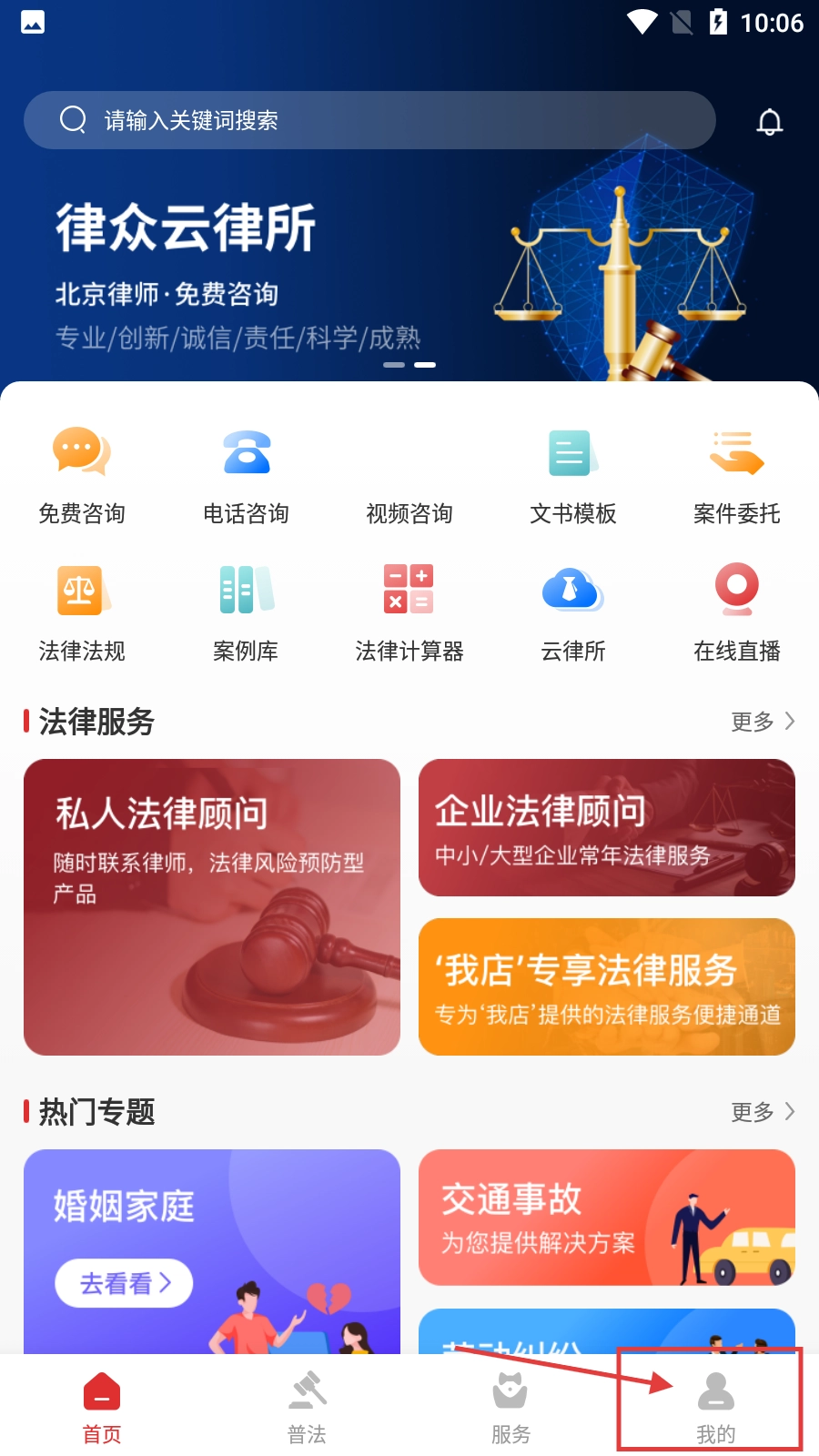Open 文书模板 document templates
The image size is (819, 1456).
click(x=573, y=475)
